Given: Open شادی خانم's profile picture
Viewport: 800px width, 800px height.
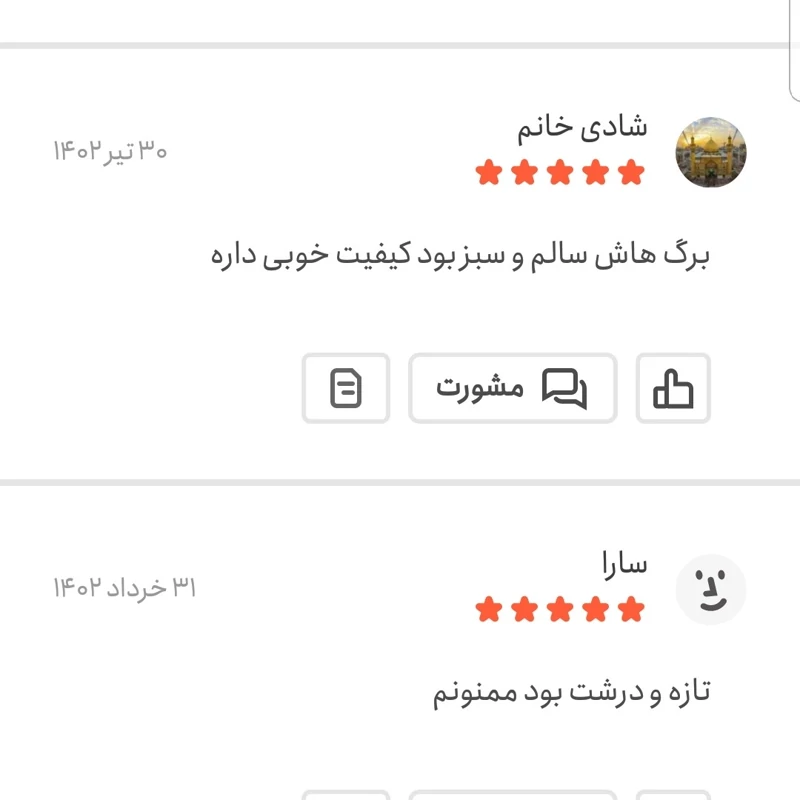Looking at the screenshot, I should click(711, 152).
